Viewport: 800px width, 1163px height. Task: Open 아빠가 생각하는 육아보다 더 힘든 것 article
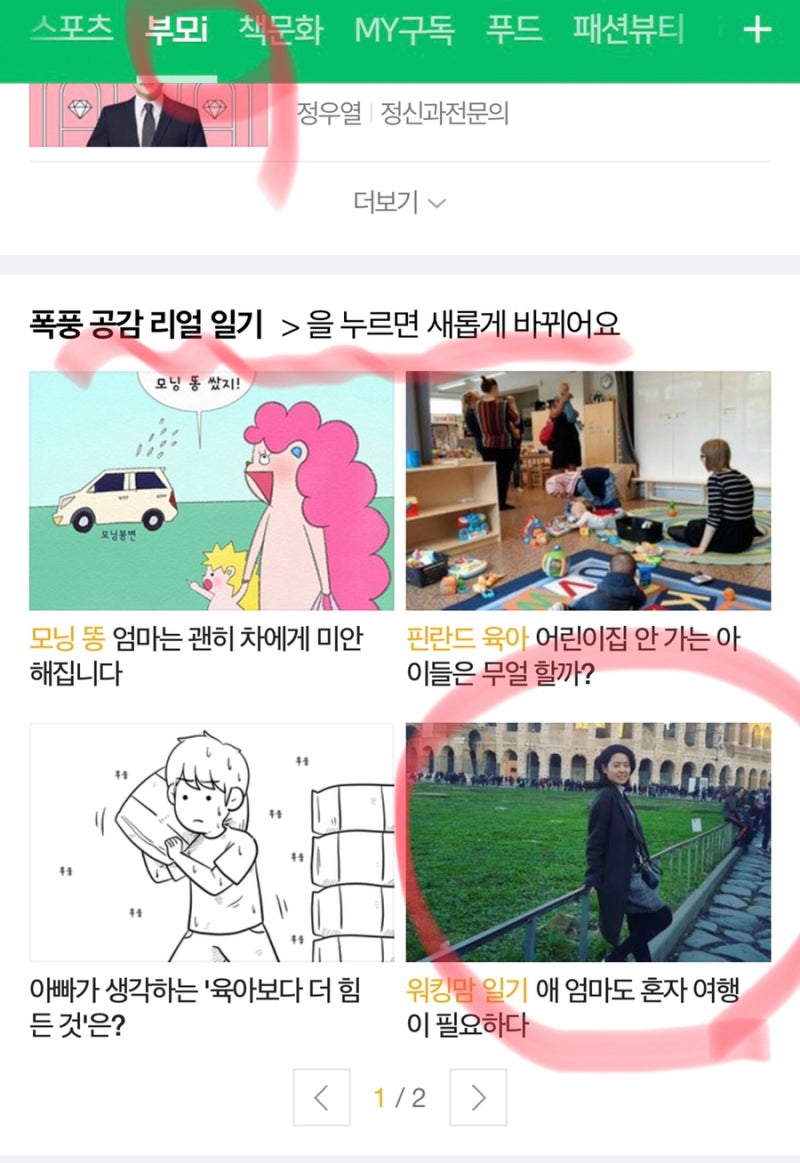211,842
